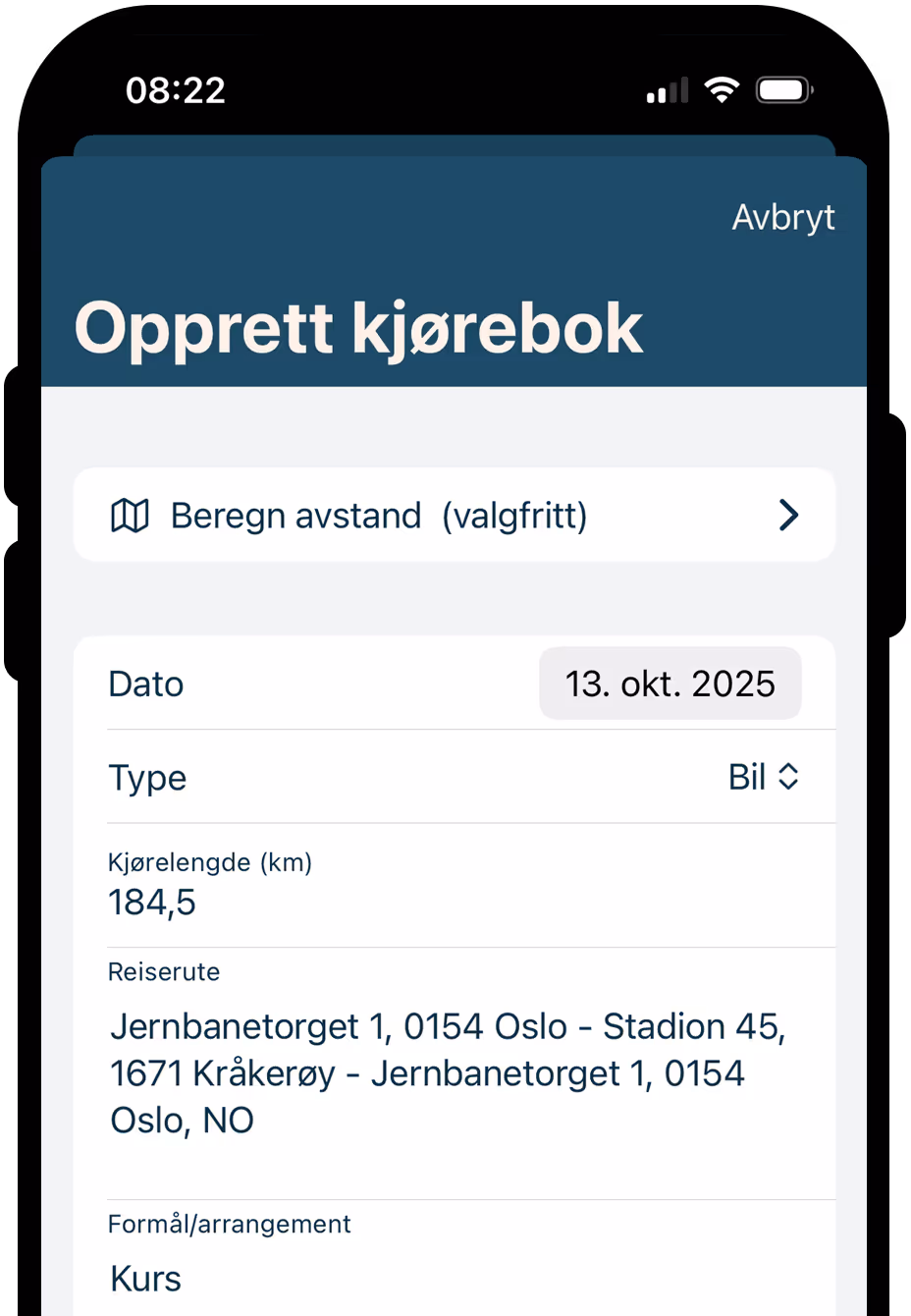Open the date picker showing 13. okt. 2025
Screen dimensions: 911x1316
670,684
